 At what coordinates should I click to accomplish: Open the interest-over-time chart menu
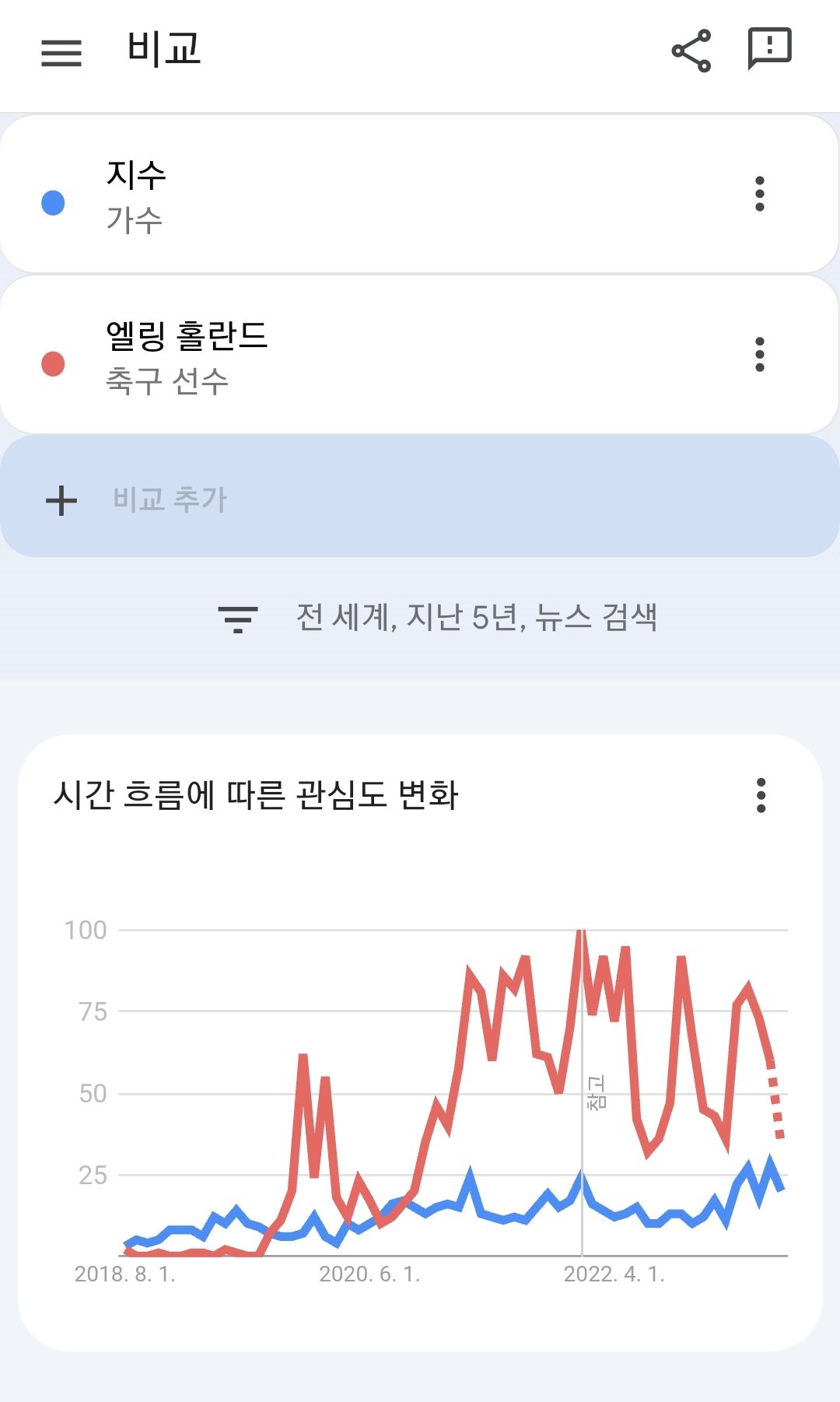coord(761,795)
